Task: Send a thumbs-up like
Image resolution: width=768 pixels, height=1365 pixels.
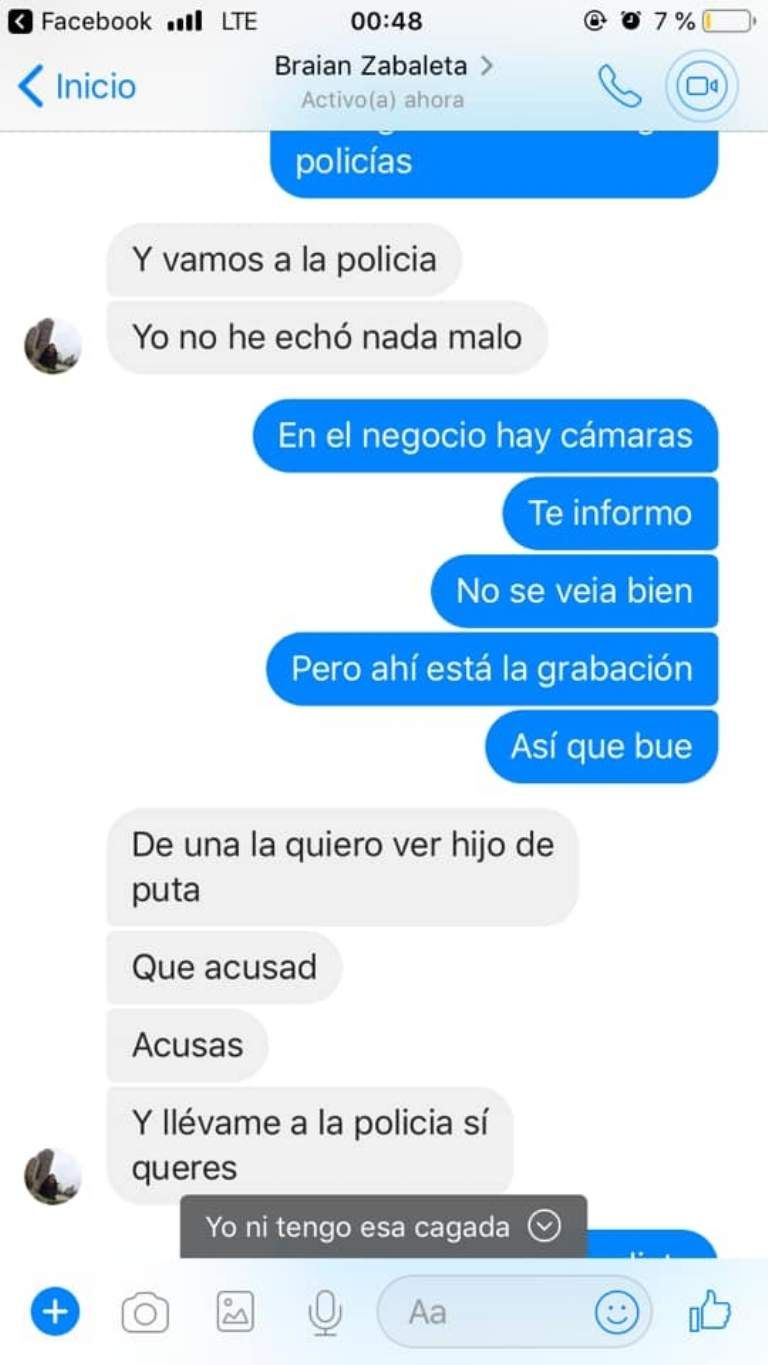Action: pyautogui.click(x=711, y=1311)
